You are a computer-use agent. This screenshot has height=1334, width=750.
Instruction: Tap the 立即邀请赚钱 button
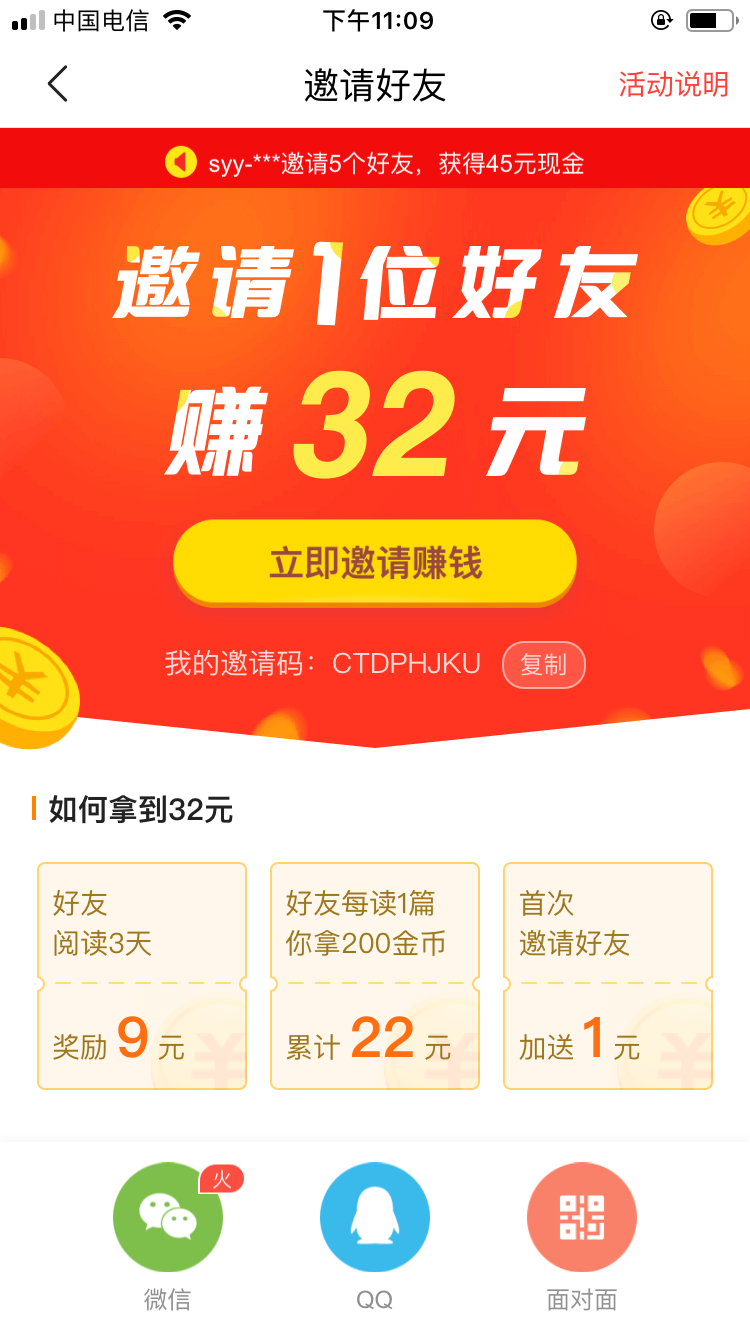tap(375, 563)
